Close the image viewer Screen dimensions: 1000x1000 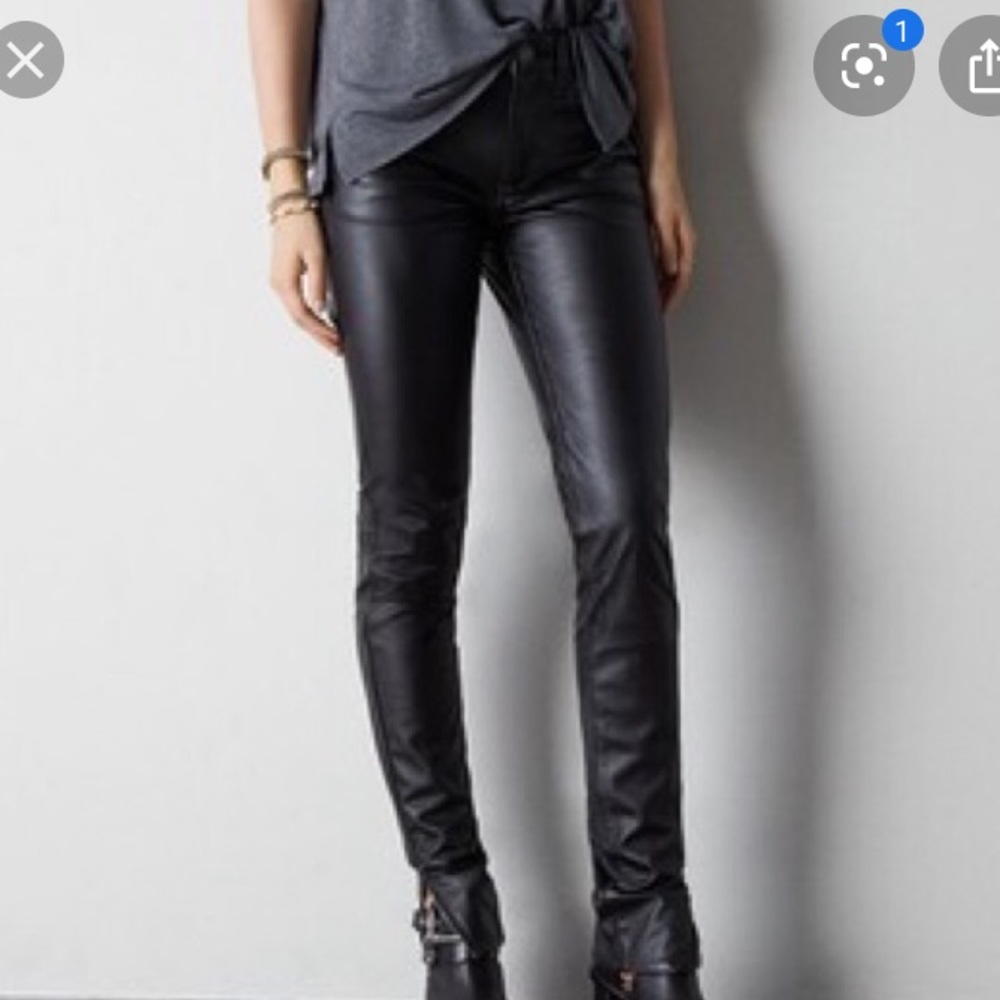pos(27,60)
